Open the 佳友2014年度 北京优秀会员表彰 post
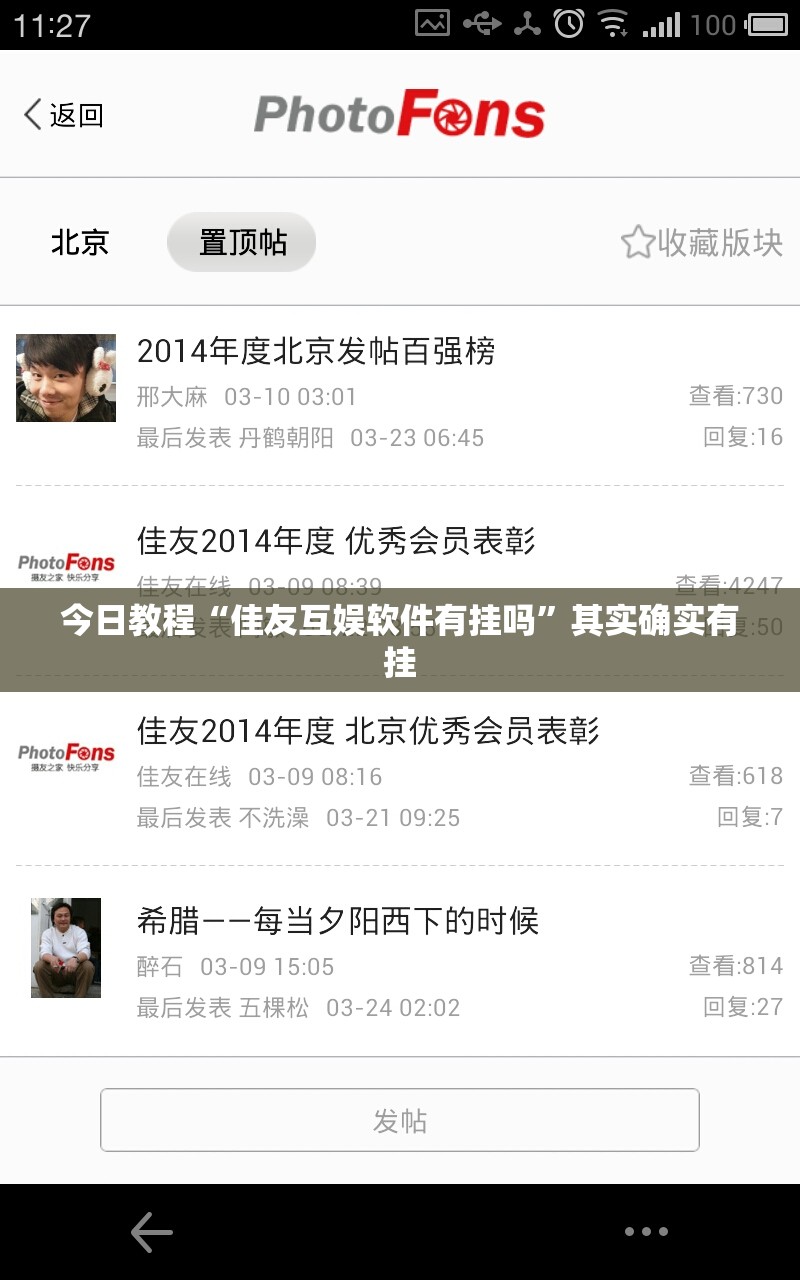The image size is (800, 1280). click(400, 772)
